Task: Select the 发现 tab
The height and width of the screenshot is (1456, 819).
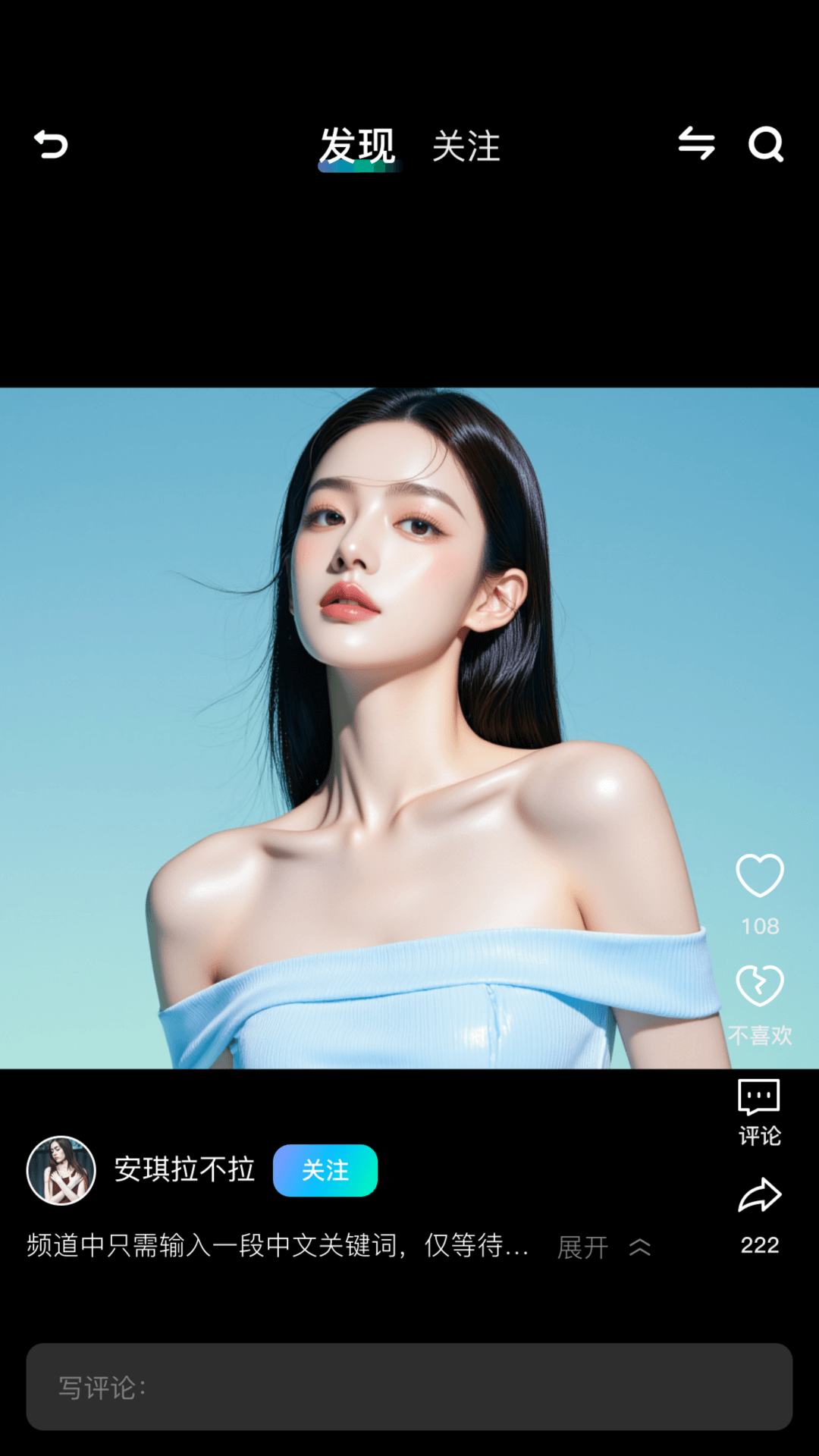Action: click(x=357, y=146)
